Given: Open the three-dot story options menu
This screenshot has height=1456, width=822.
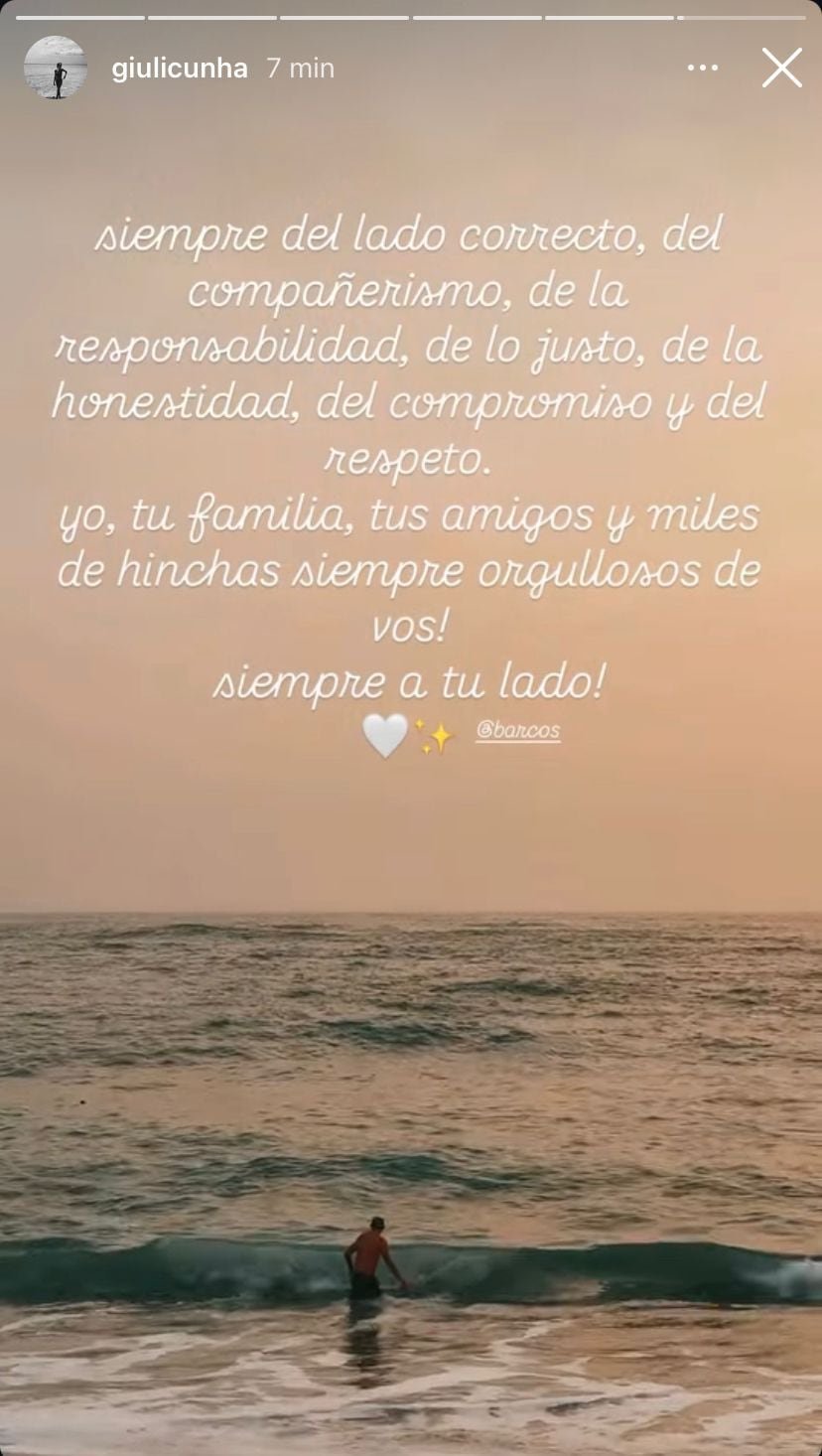Looking at the screenshot, I should 702,68.
